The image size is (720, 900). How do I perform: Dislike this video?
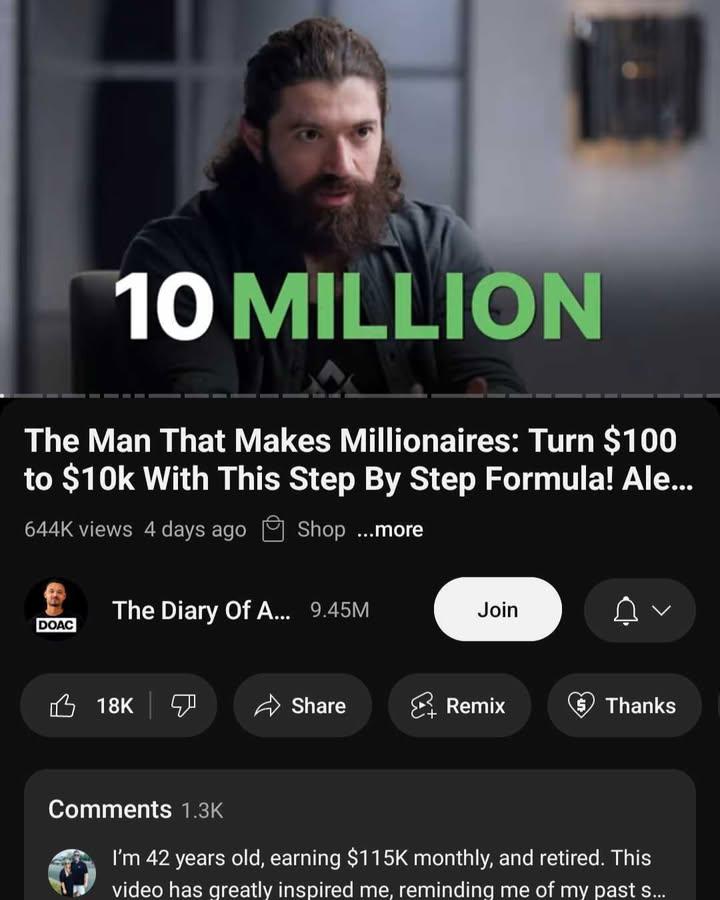coord(183,706)
